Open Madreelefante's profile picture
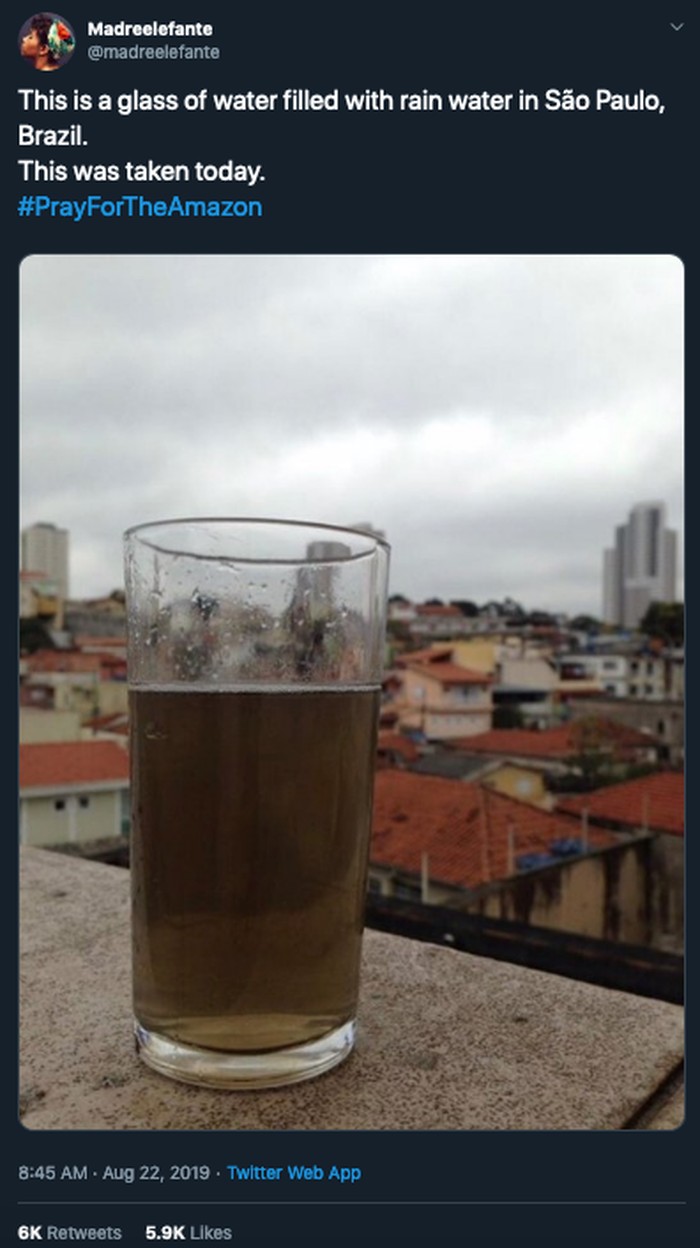The image size is (700, 1248). pyautogui.click(x=47, y=41)
